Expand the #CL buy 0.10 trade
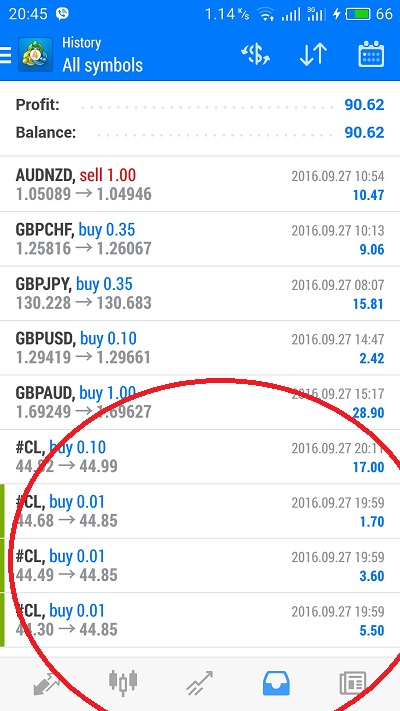The height and width of the screenshot is (711, 400). tap(200, 457)
